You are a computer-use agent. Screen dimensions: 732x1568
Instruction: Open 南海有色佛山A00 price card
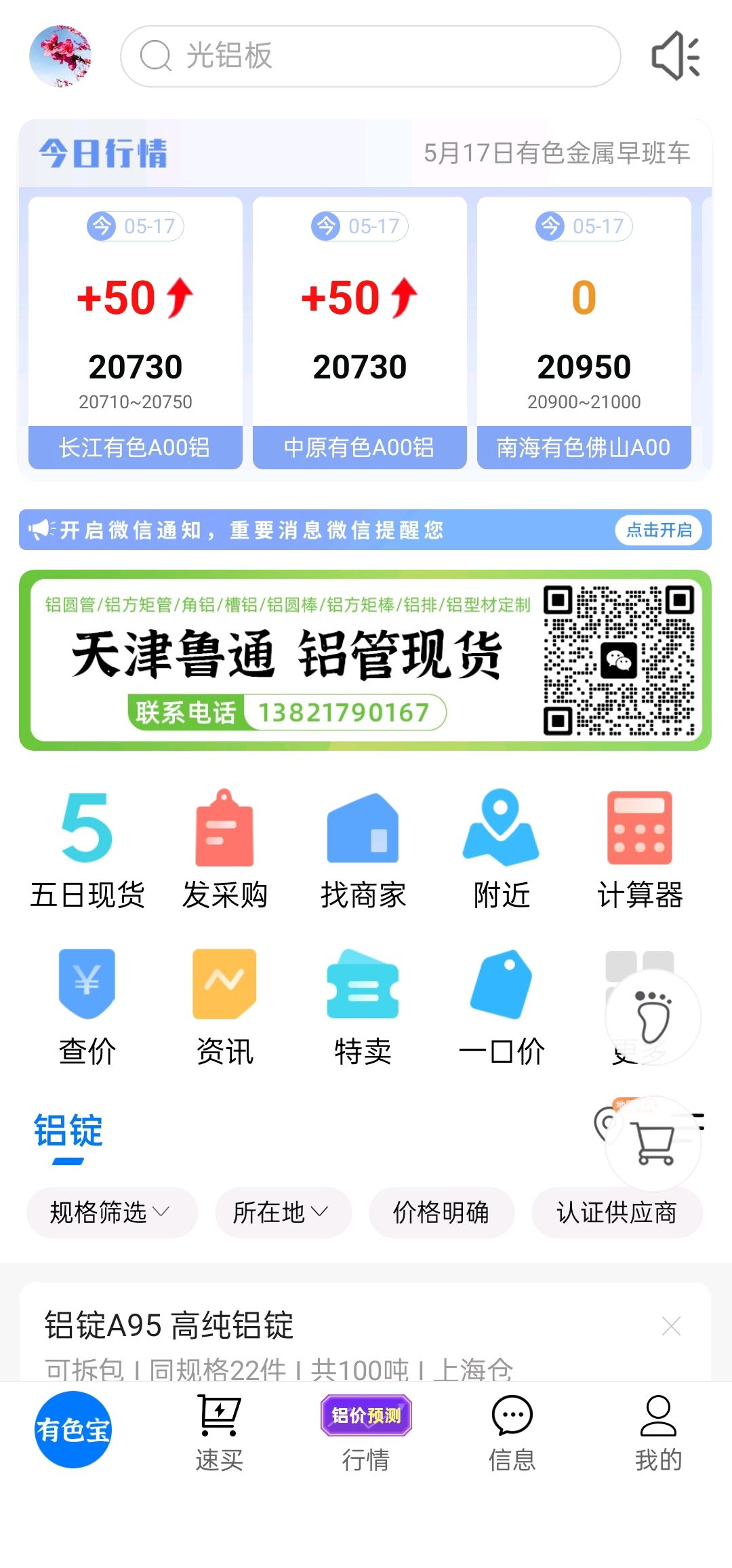click(x=584, y=332)
